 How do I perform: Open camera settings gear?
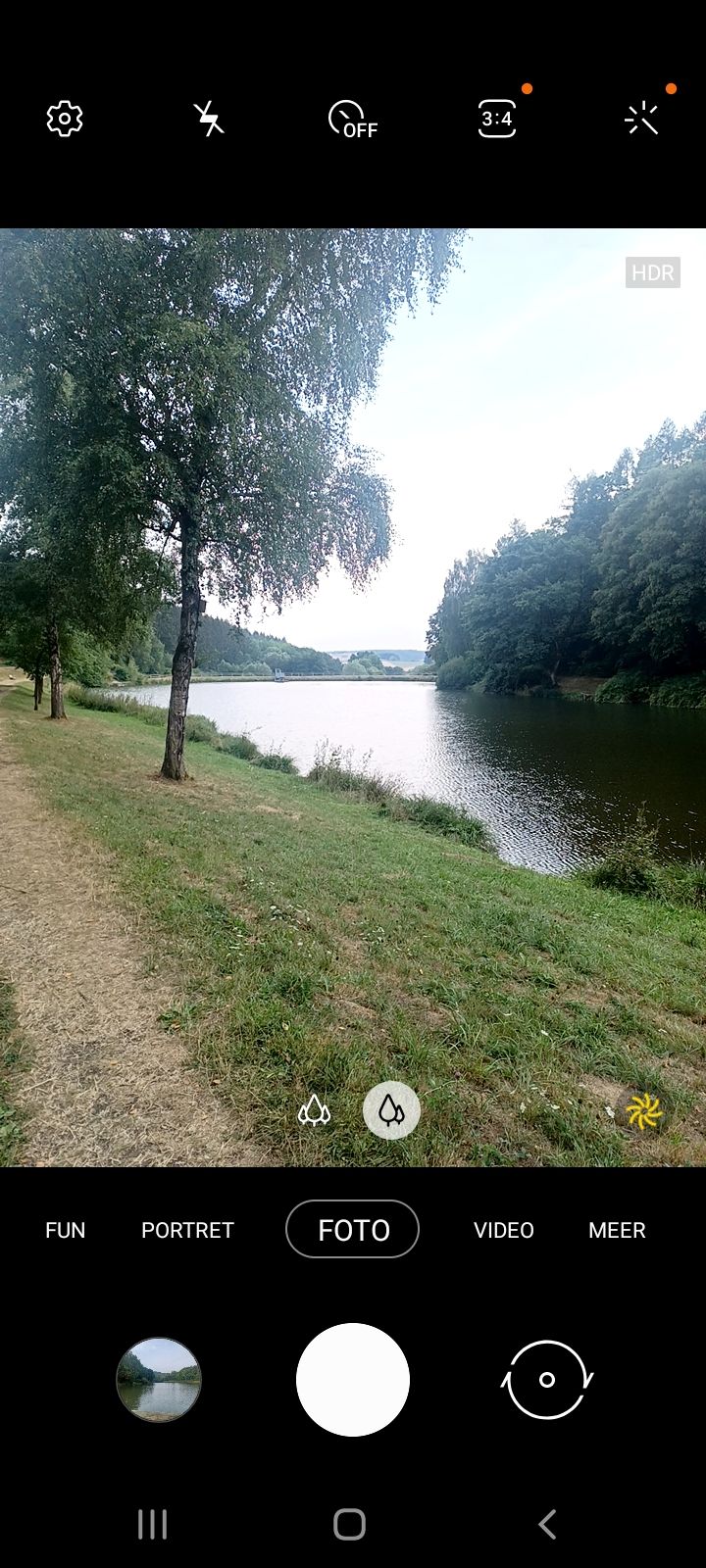(x=65, y=119)
